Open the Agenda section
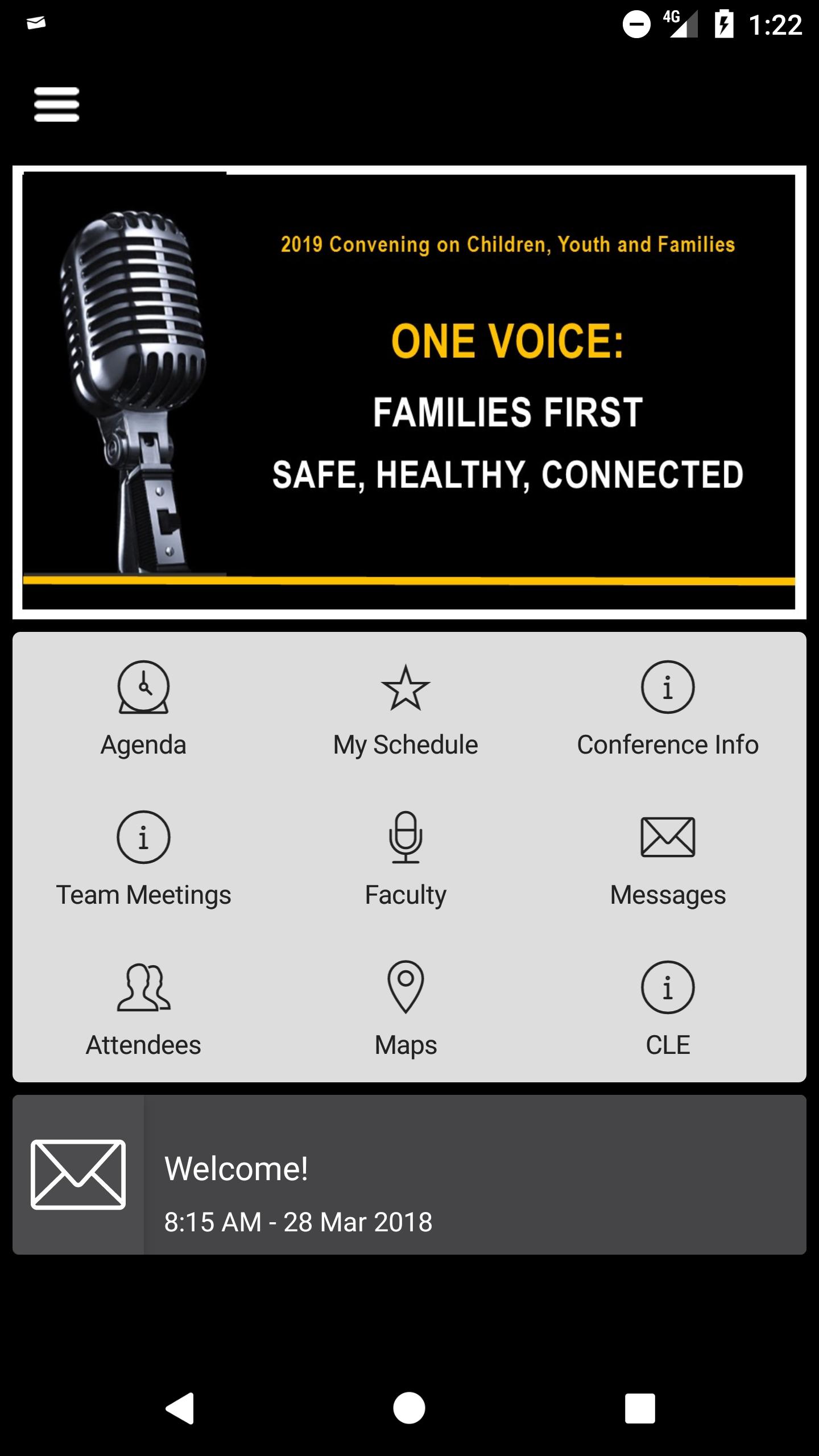Viewport: 819px width, 1456px height. click(x=143, y=709)
